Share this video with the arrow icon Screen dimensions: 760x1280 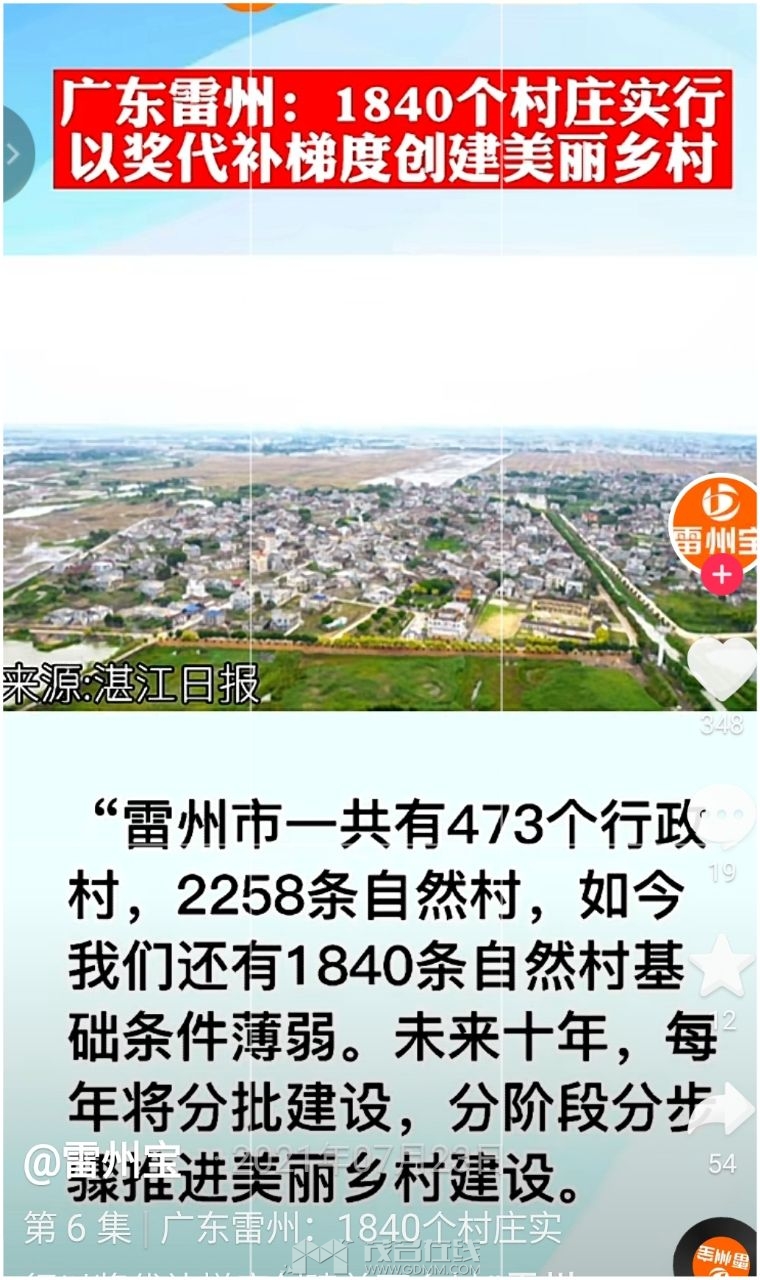tap(722, 1108)
